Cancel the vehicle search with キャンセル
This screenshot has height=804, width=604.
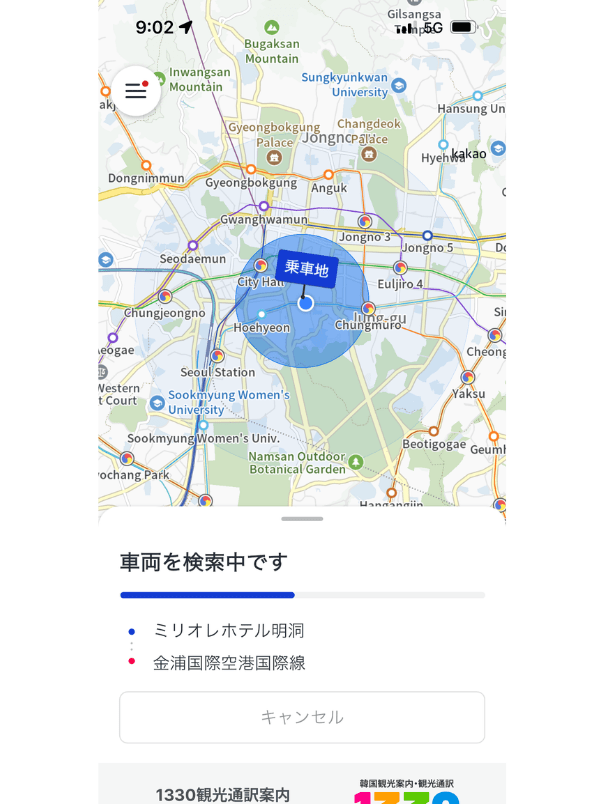tap(302, 717)
